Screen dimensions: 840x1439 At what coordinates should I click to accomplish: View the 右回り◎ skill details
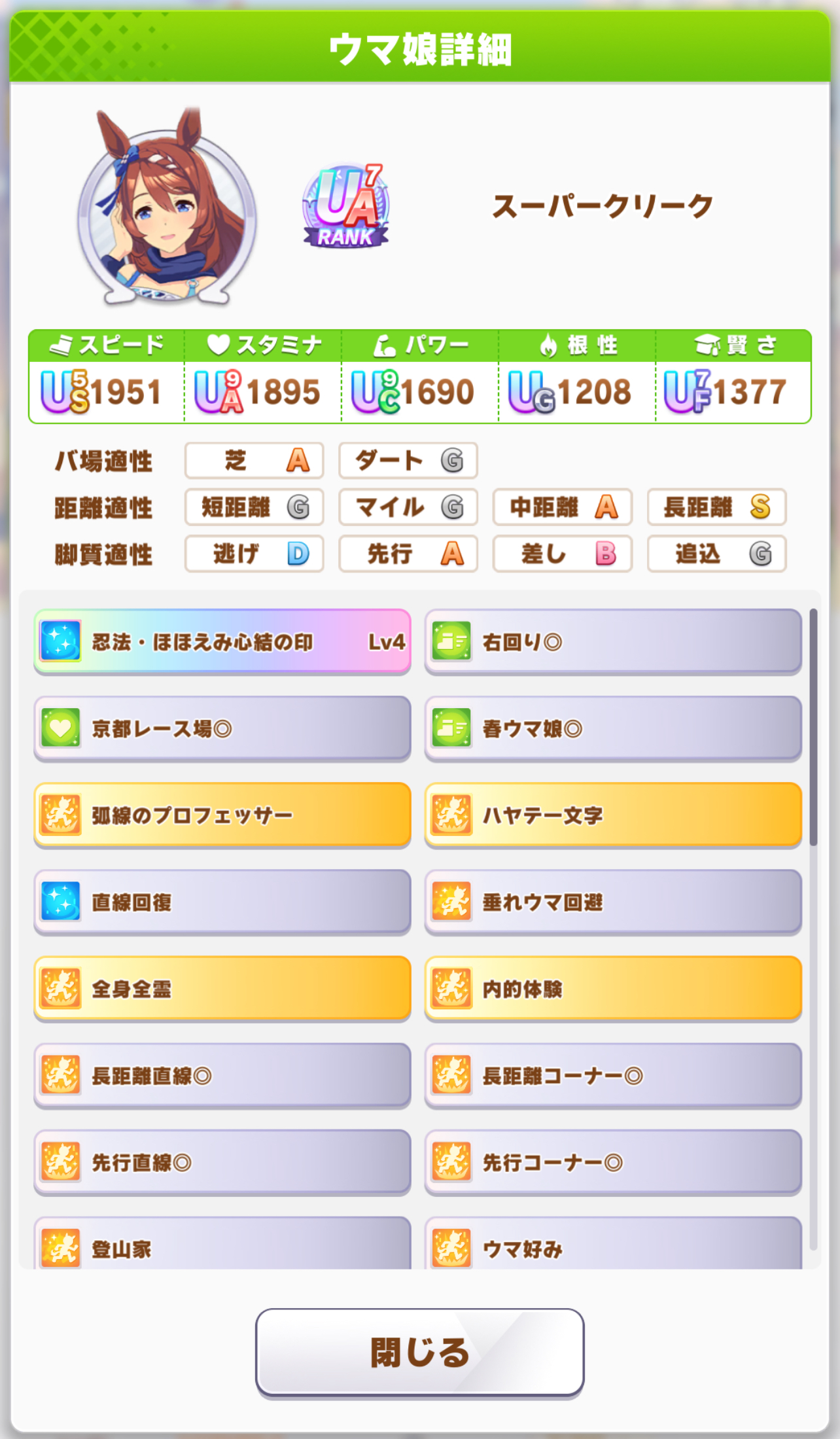(613, 641)
